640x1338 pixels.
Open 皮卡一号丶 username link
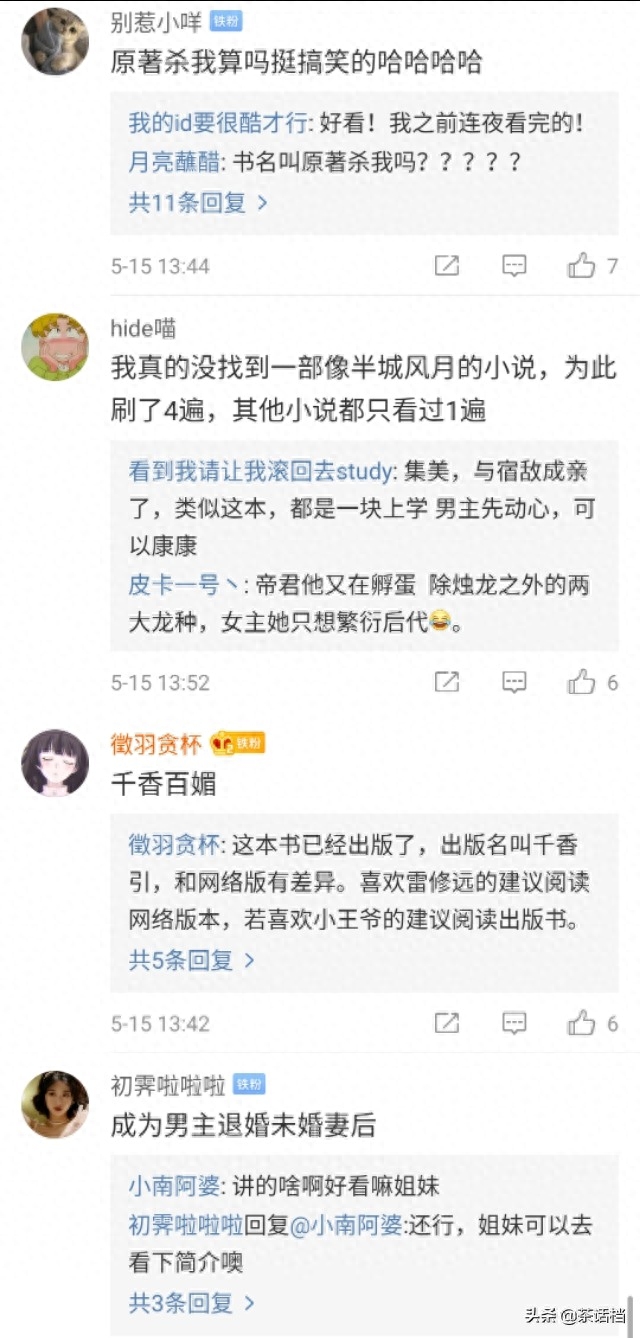coord(183,585)
